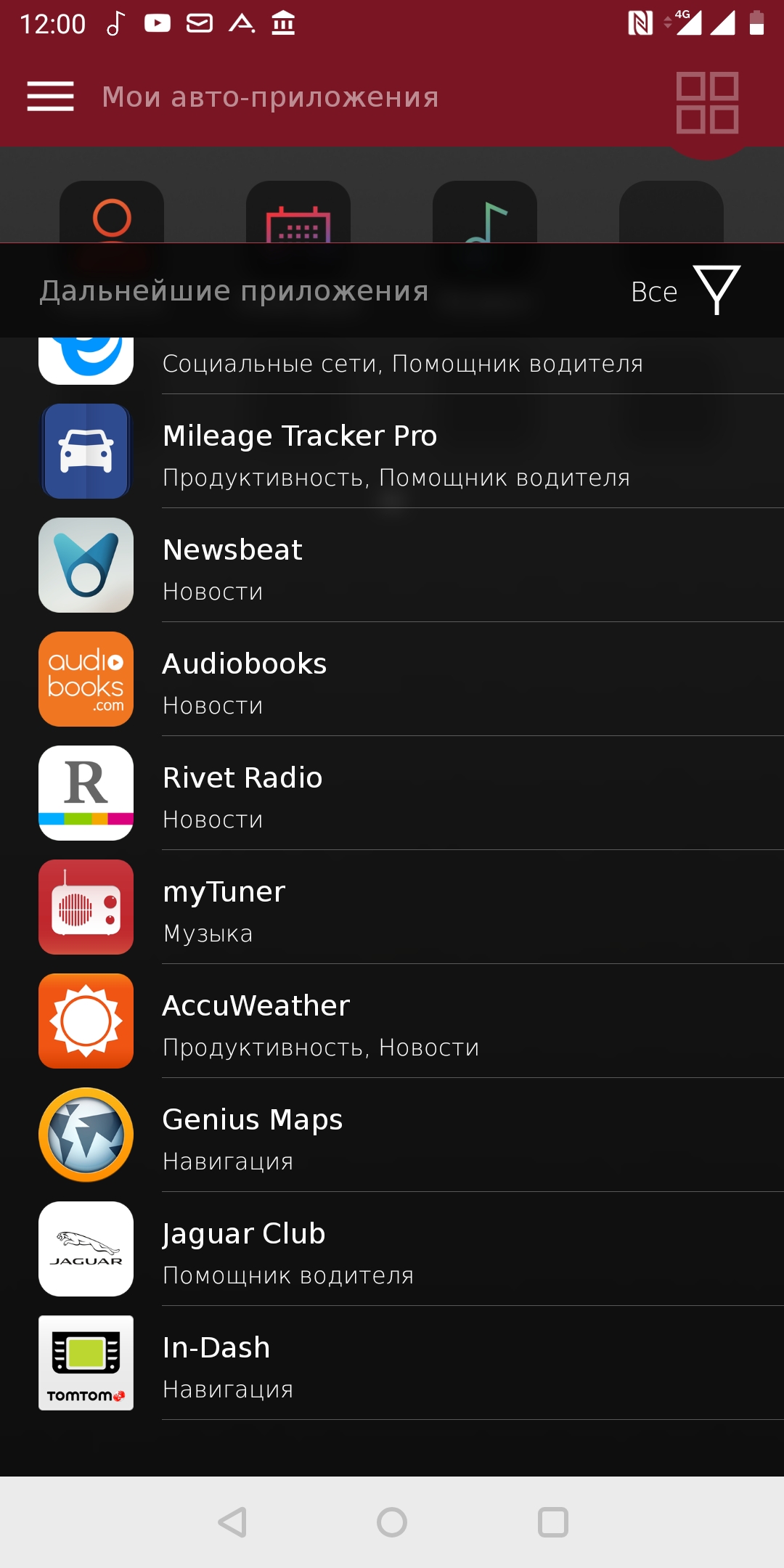Select Newsbeat from the list
The width and height of the screenshot is (784, 1568).
(x=392, y=565)
